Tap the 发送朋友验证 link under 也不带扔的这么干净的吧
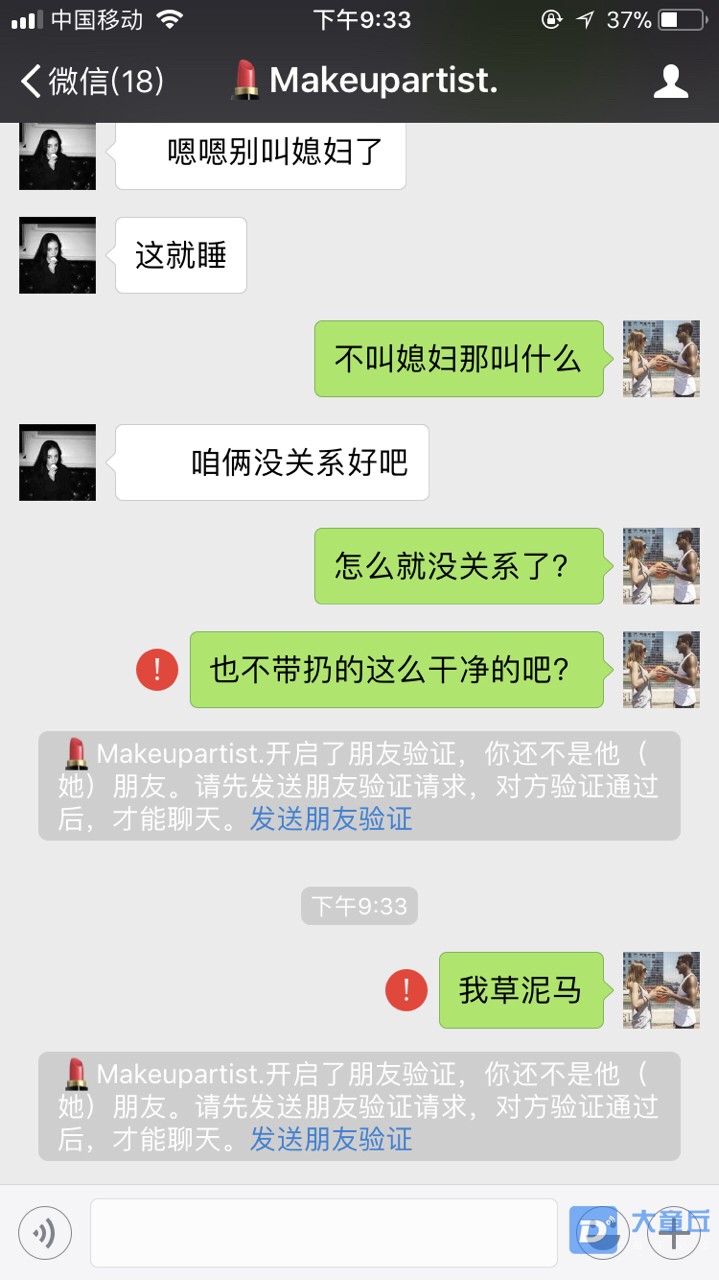The height and width of the screenshot is (1280, 719). tap(331, 819)
